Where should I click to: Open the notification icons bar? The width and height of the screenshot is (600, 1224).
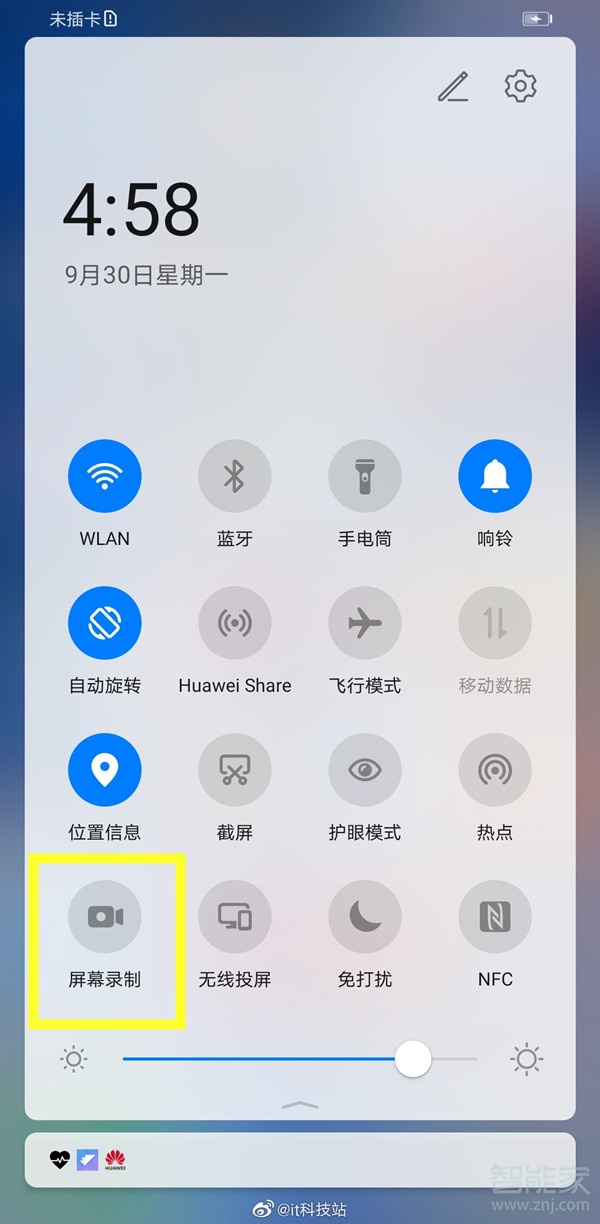coord(300,1161)
